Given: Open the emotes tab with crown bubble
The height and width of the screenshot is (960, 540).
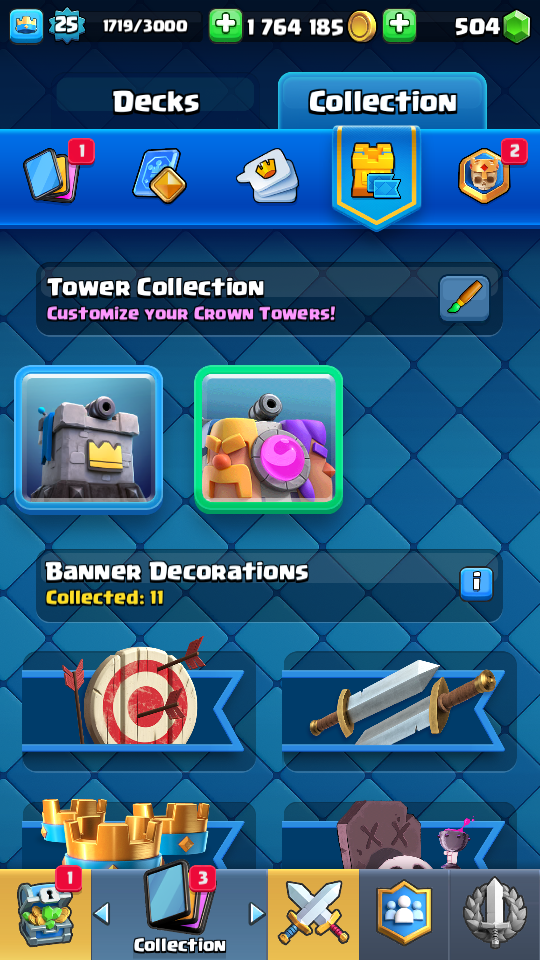Looking at the screenshot, I should pyautogui.click(x=268, y=176).
